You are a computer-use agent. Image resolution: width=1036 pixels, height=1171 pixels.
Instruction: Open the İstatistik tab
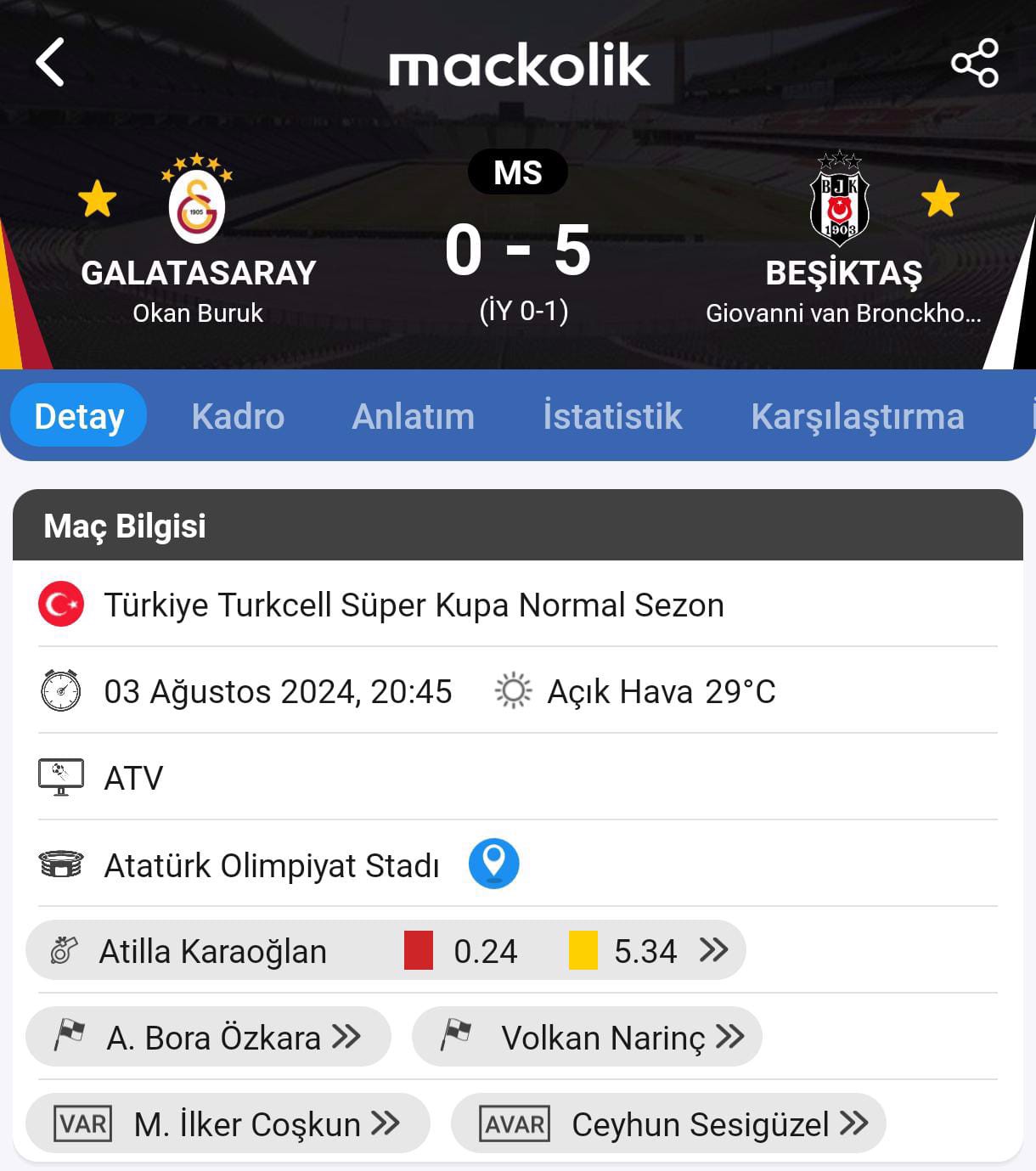tap(612, 416)
